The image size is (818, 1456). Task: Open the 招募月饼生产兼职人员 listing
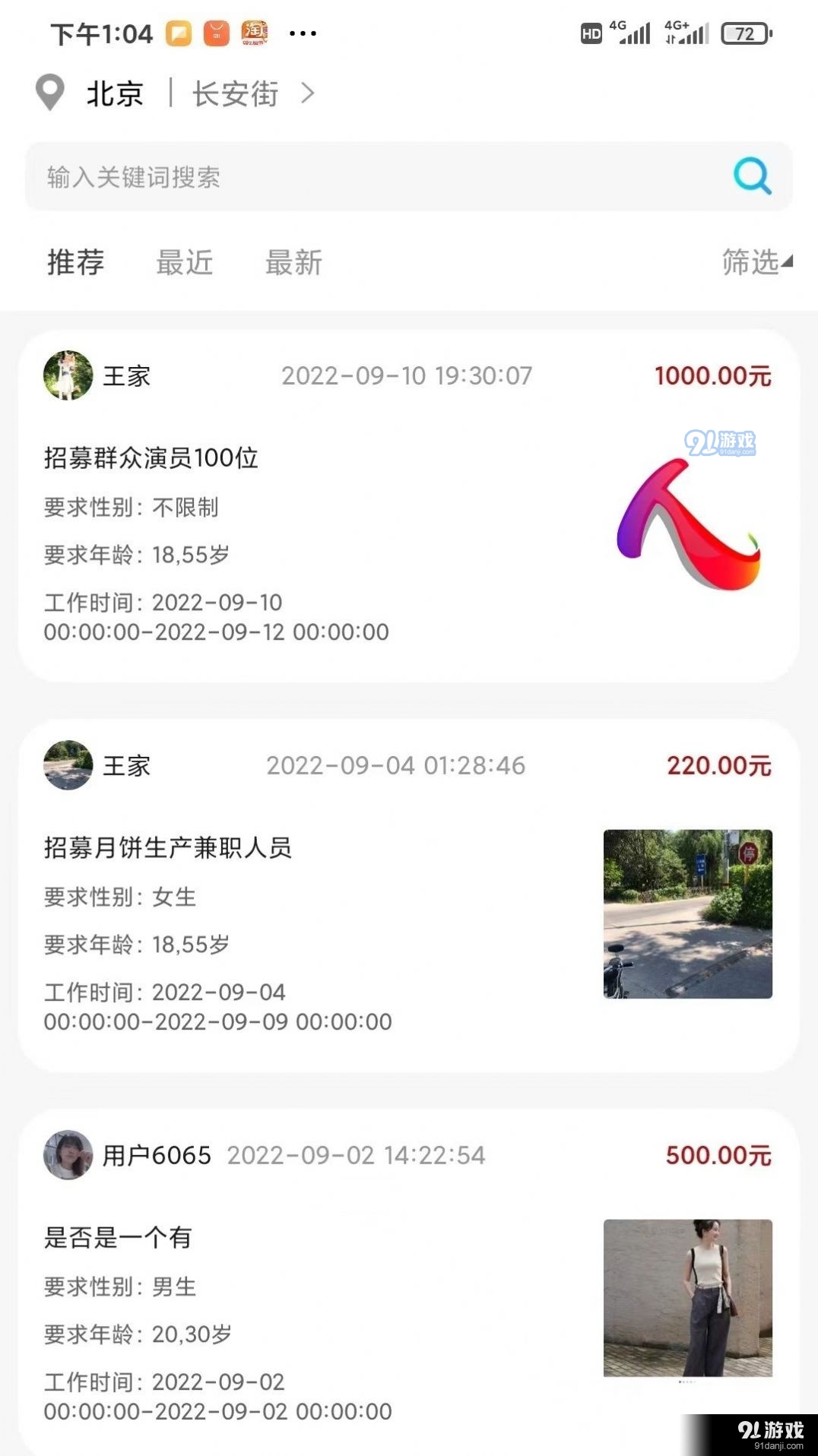[x=169, y=849]
